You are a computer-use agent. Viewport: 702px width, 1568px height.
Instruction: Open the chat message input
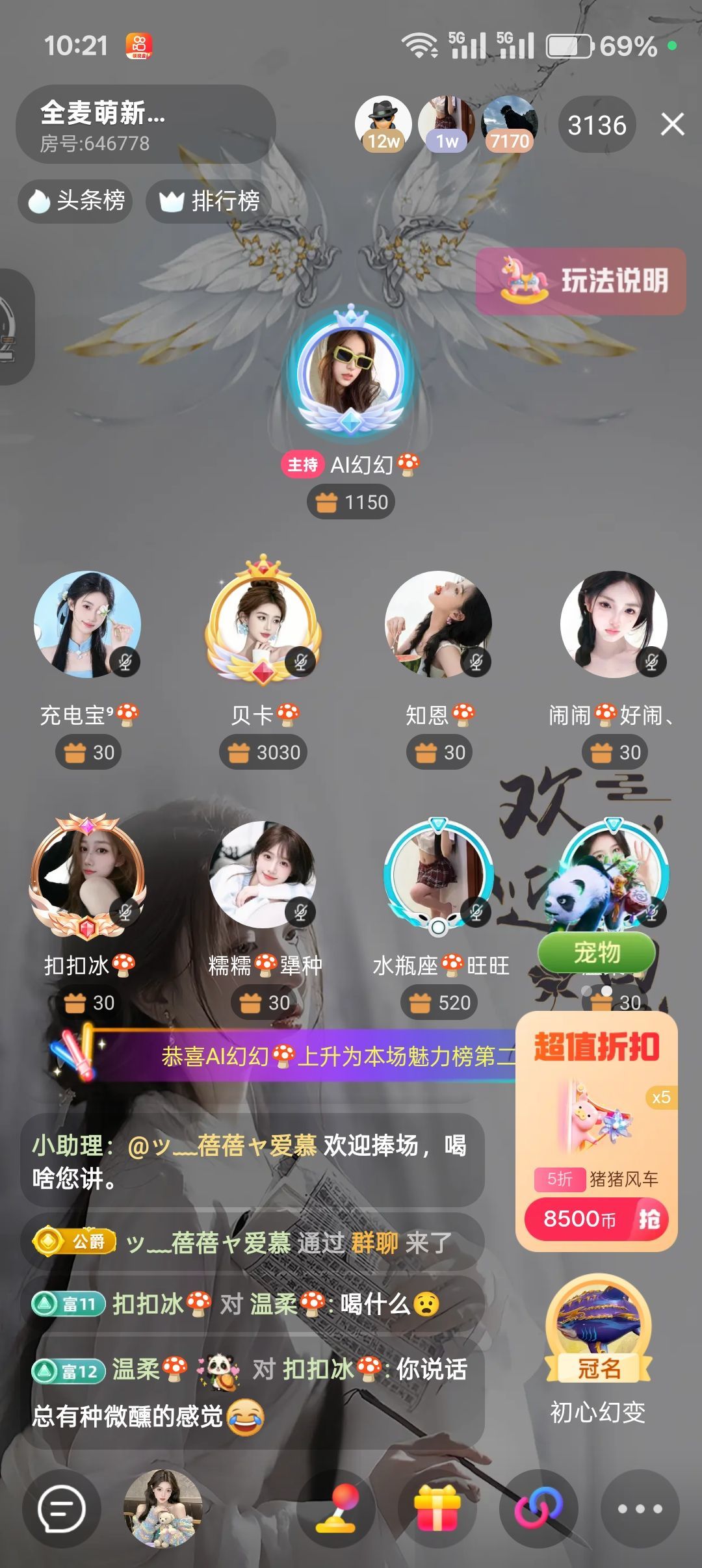[62, 1509]
